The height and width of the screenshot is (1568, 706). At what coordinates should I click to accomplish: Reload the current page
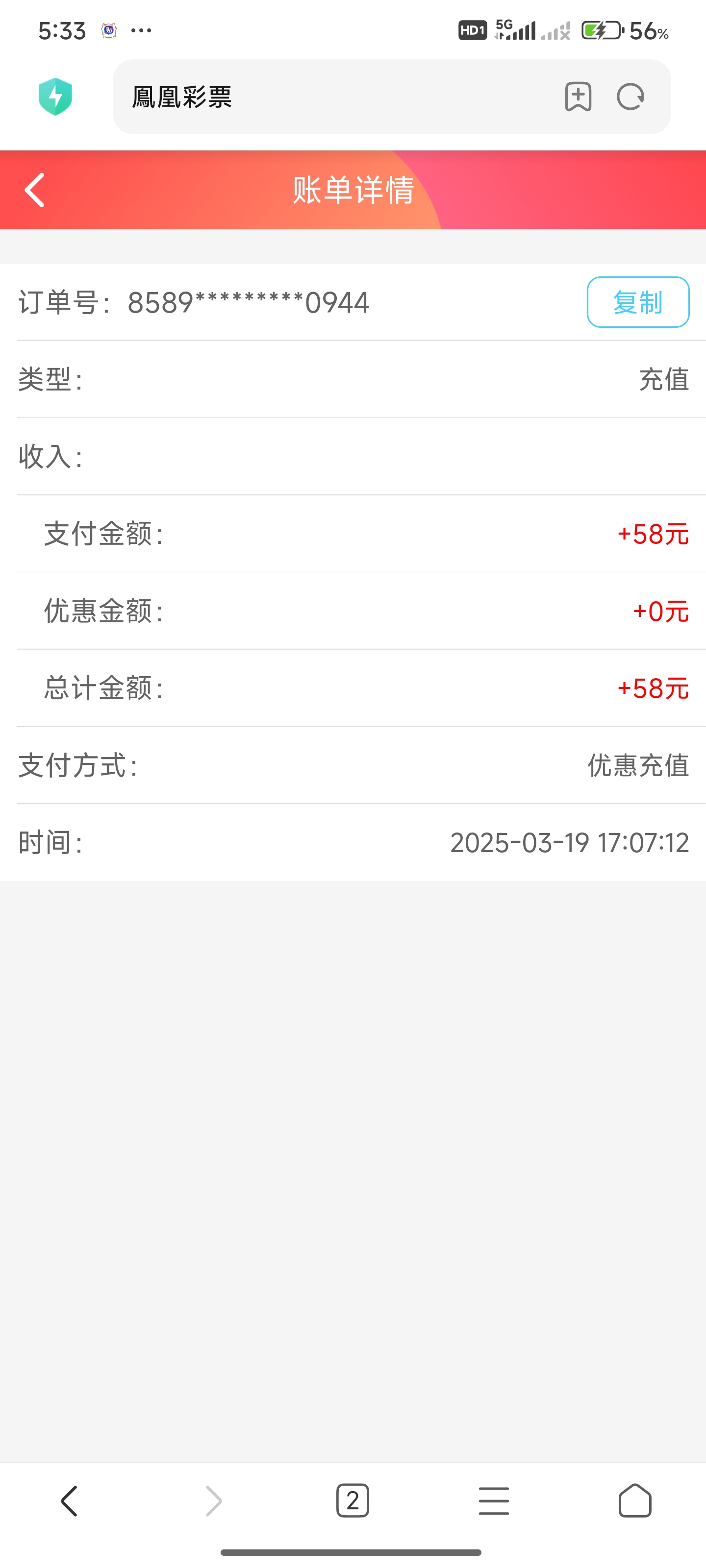click(630, 97)
